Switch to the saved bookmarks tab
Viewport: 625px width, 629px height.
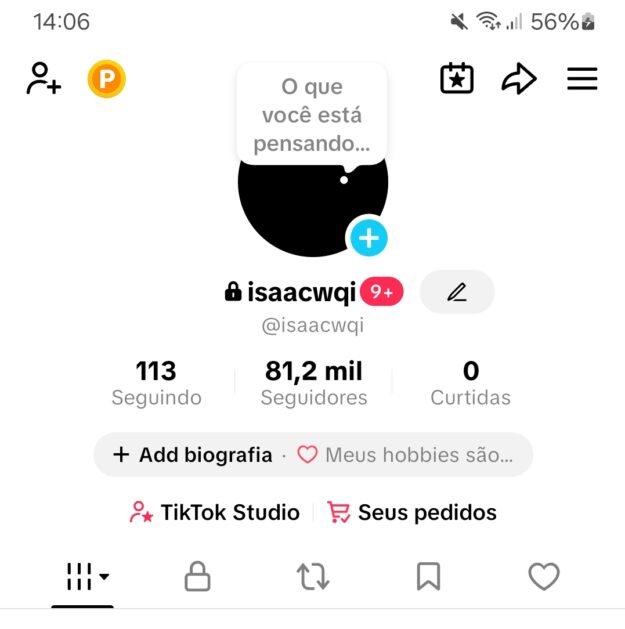428,576
